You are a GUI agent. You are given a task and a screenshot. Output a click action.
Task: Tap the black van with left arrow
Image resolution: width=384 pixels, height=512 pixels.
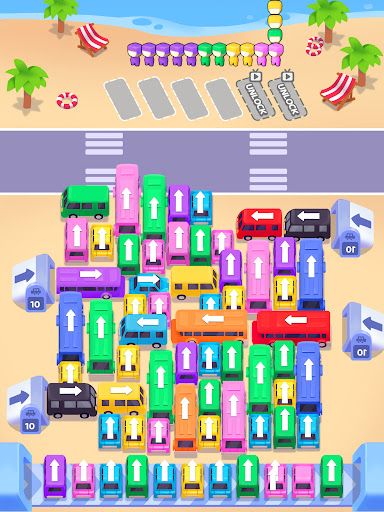[x=307, y=224]
